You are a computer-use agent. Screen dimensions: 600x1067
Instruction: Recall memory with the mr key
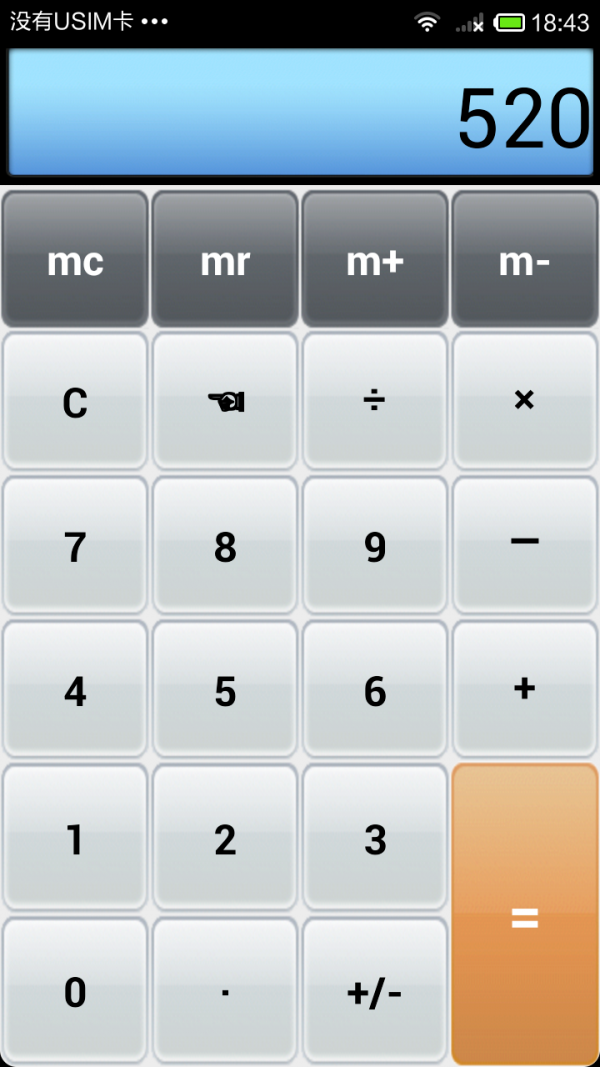(x=225, y=260)
